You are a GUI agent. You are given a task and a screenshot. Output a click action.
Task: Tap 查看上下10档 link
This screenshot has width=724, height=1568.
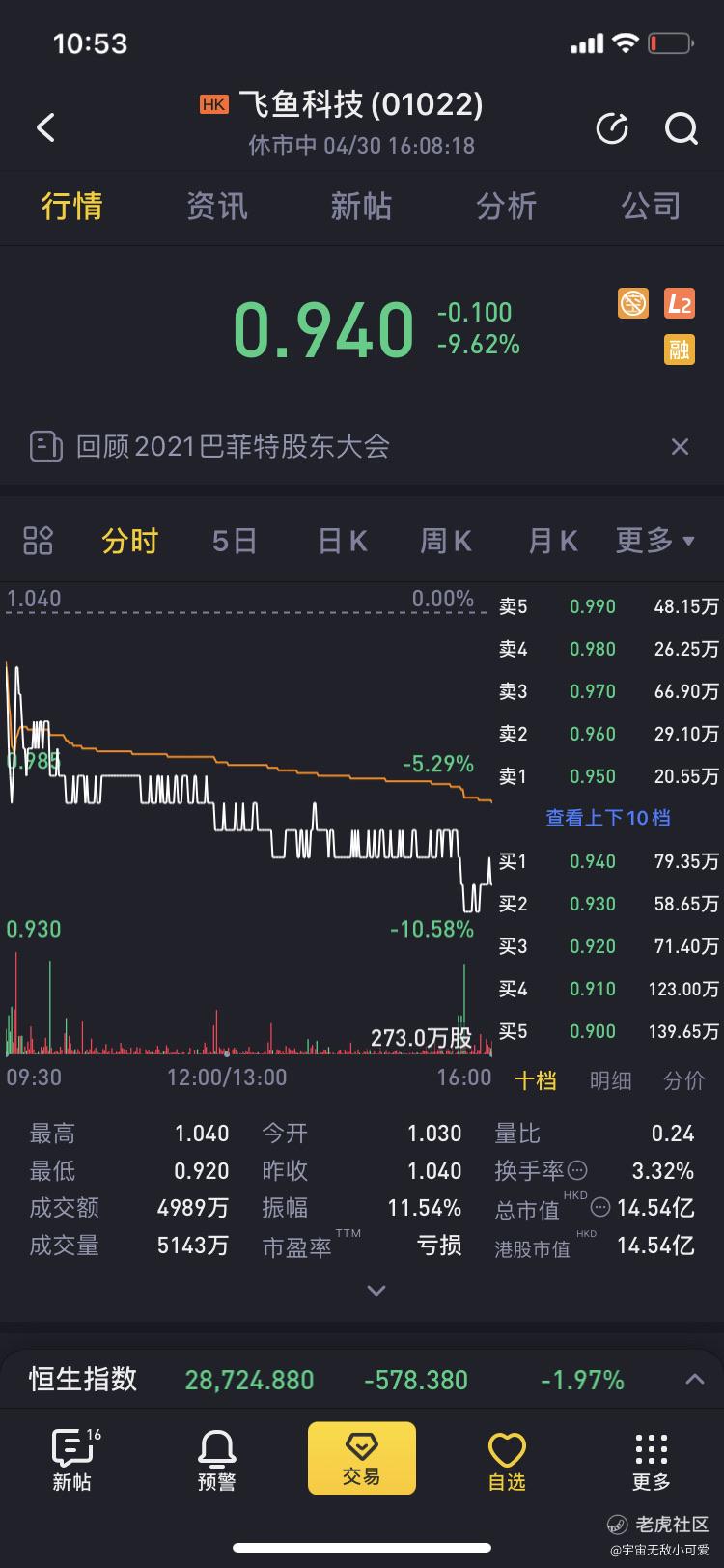click(x=608, y=818)
